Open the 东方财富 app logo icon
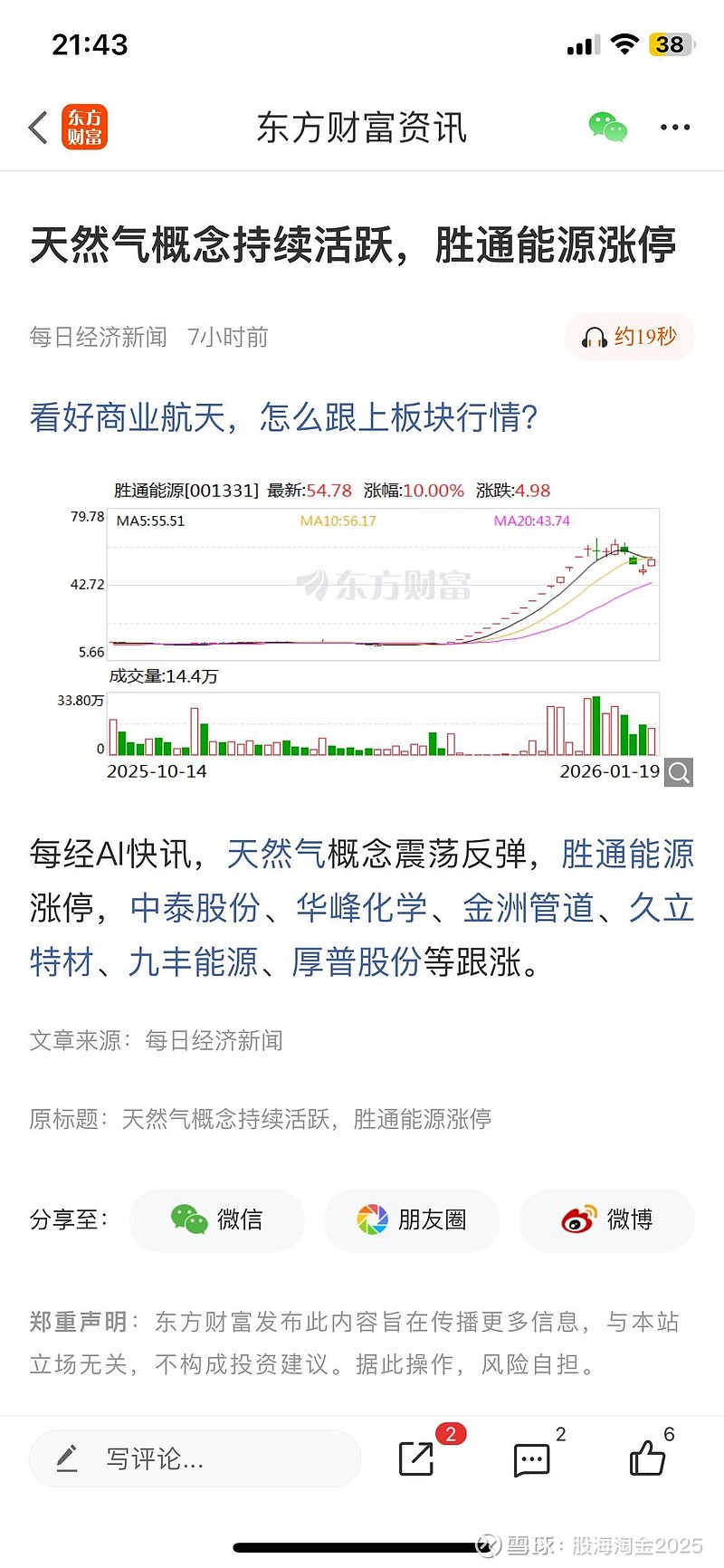Image resolution: width=724 pixels, height=1568 pixels. [84, 128]
